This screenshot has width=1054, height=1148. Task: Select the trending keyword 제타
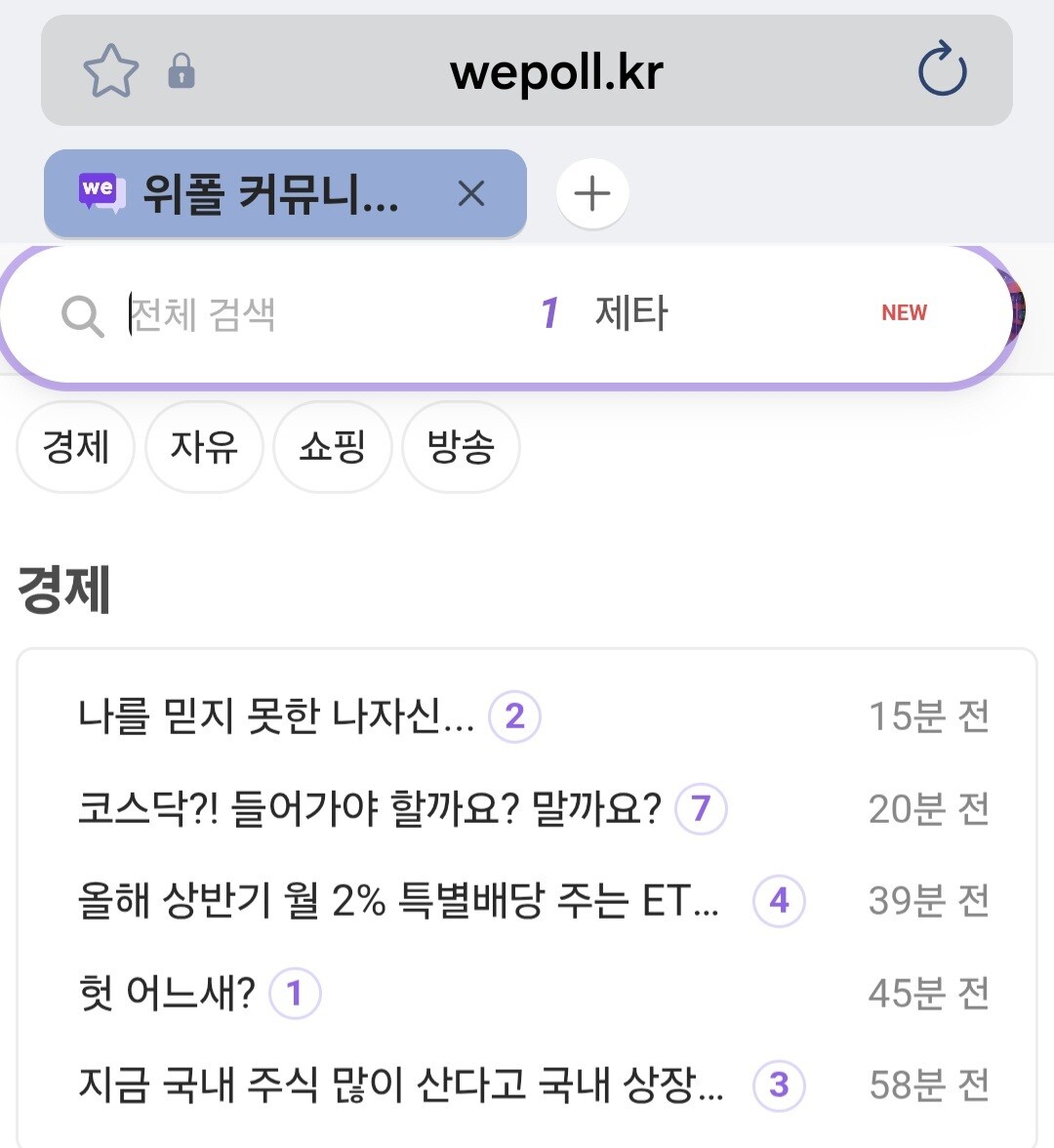630,313
